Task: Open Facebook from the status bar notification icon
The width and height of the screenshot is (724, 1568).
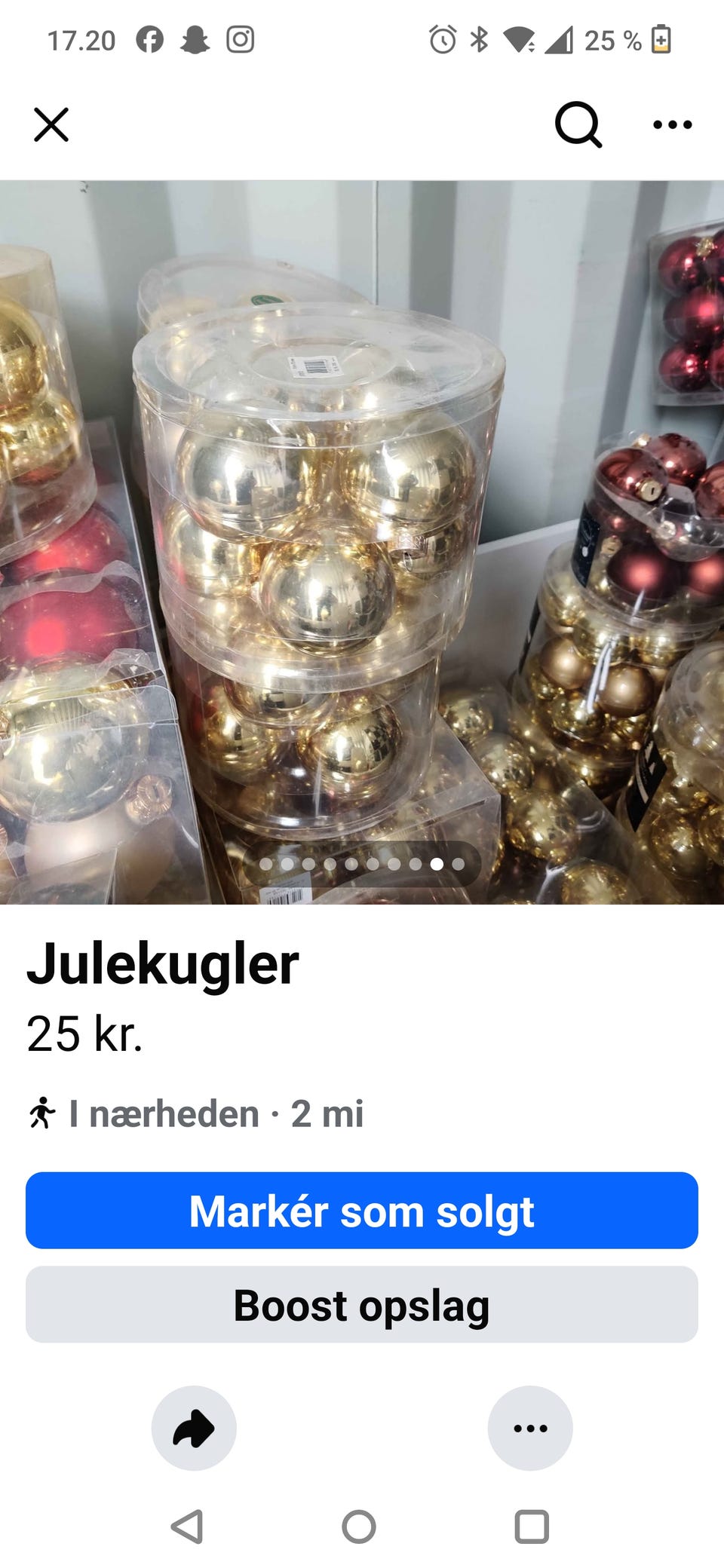Action: tap(152, 41)
